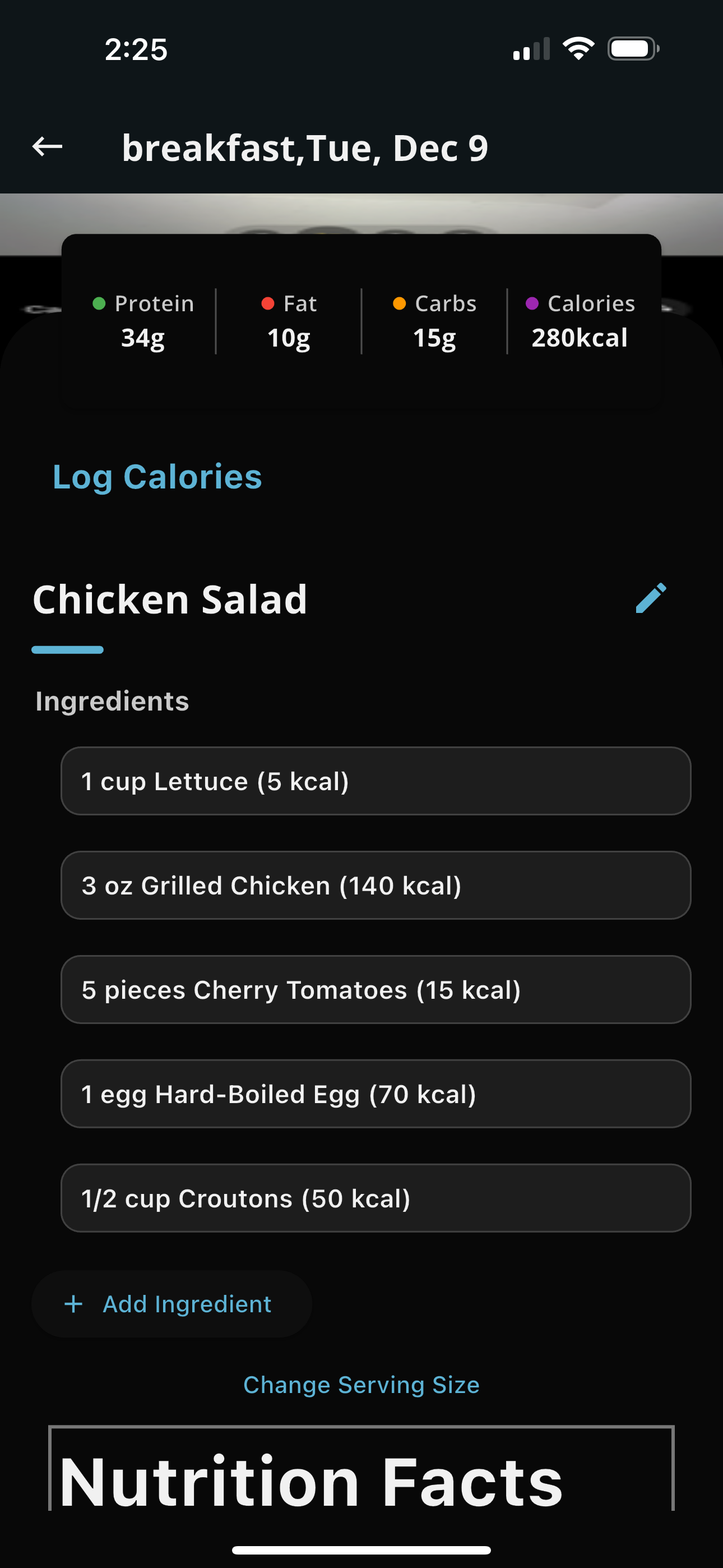Select the Hard-Boiled Egg ingredient

(376, 1094)
